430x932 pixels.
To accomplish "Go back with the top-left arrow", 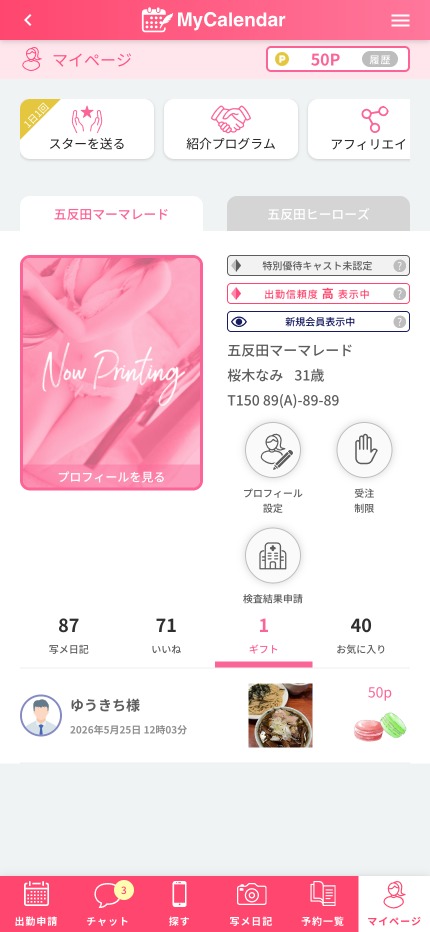I will tap(28, 20).
